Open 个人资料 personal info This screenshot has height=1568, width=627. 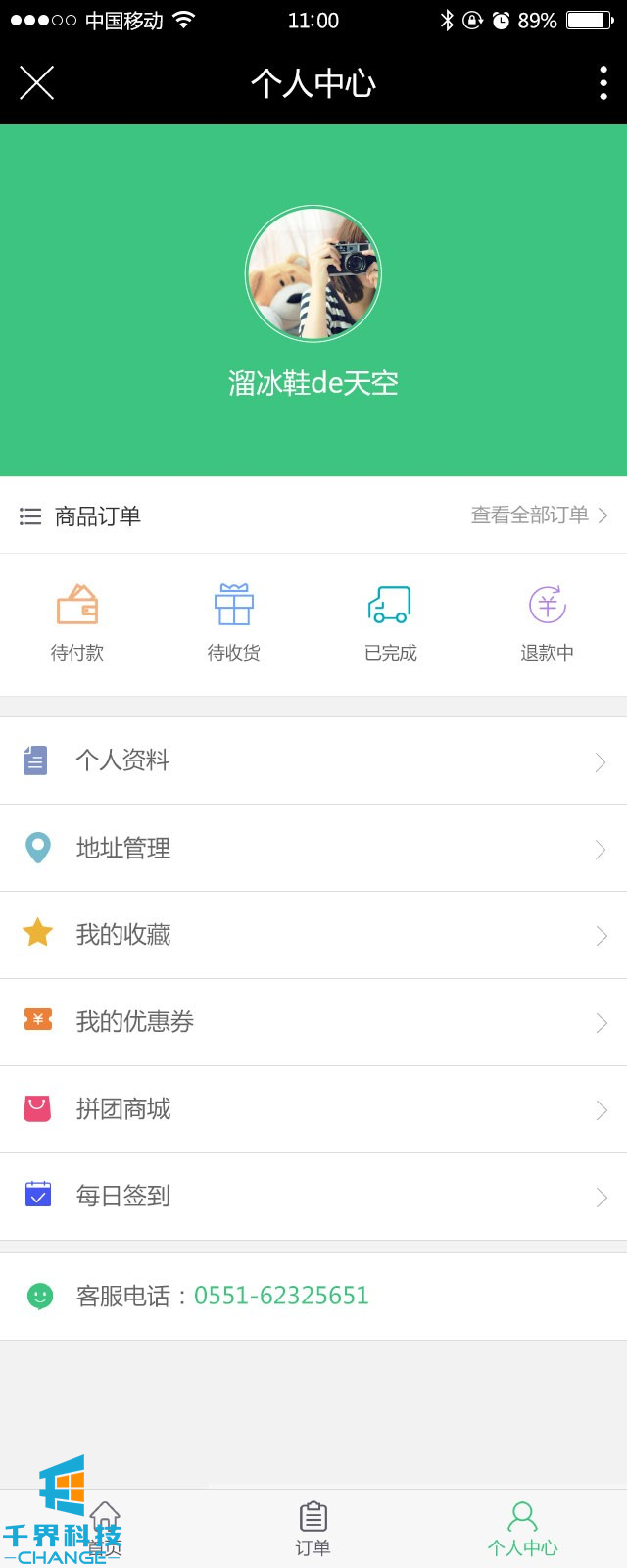click(x=313, y=760)
